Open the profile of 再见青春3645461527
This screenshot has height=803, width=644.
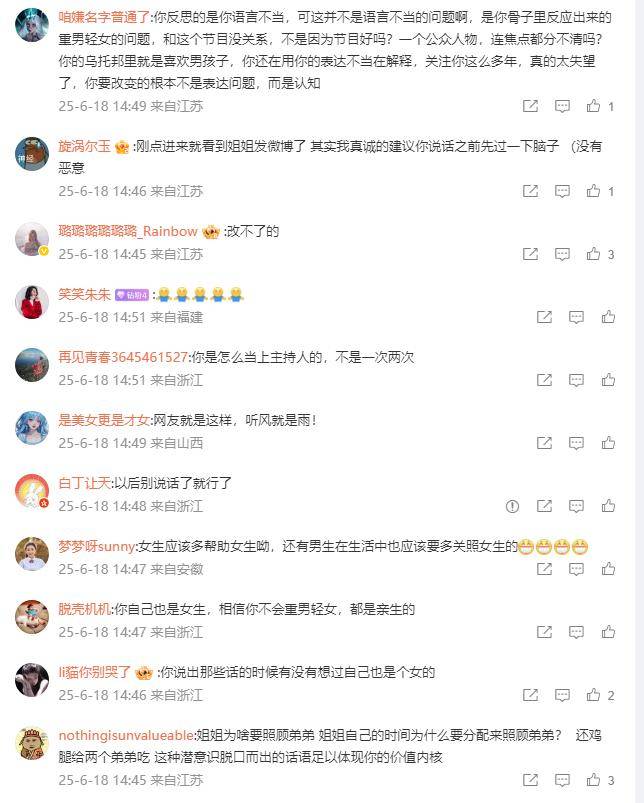[123, 357]
